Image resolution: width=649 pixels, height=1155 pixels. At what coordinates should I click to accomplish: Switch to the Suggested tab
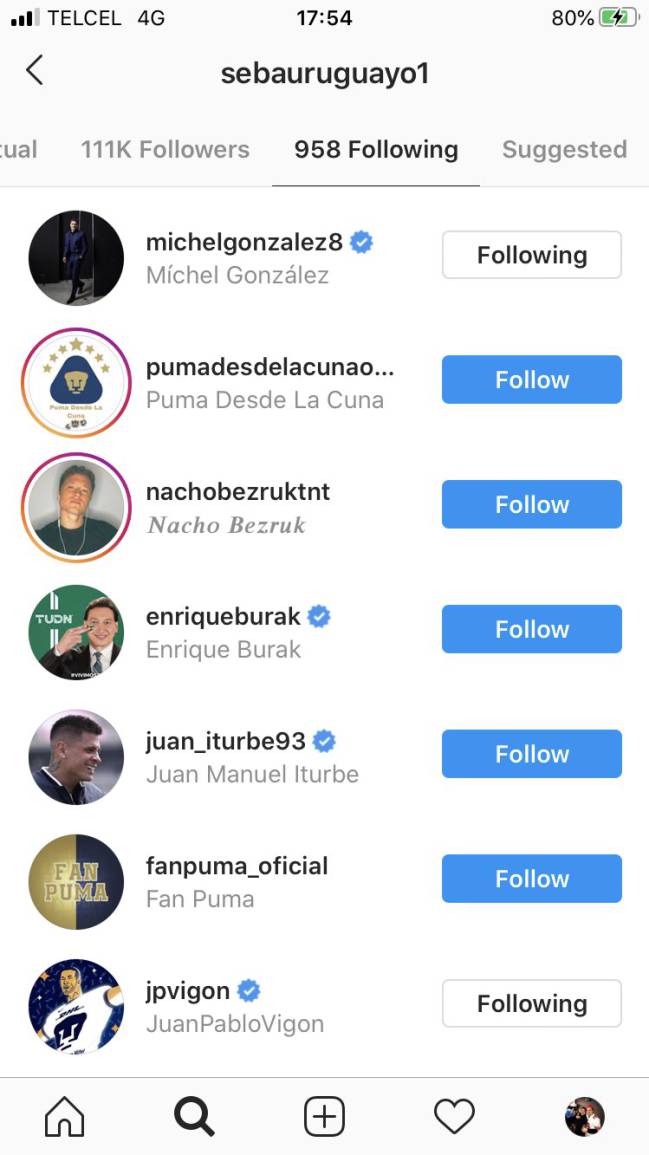564,150
